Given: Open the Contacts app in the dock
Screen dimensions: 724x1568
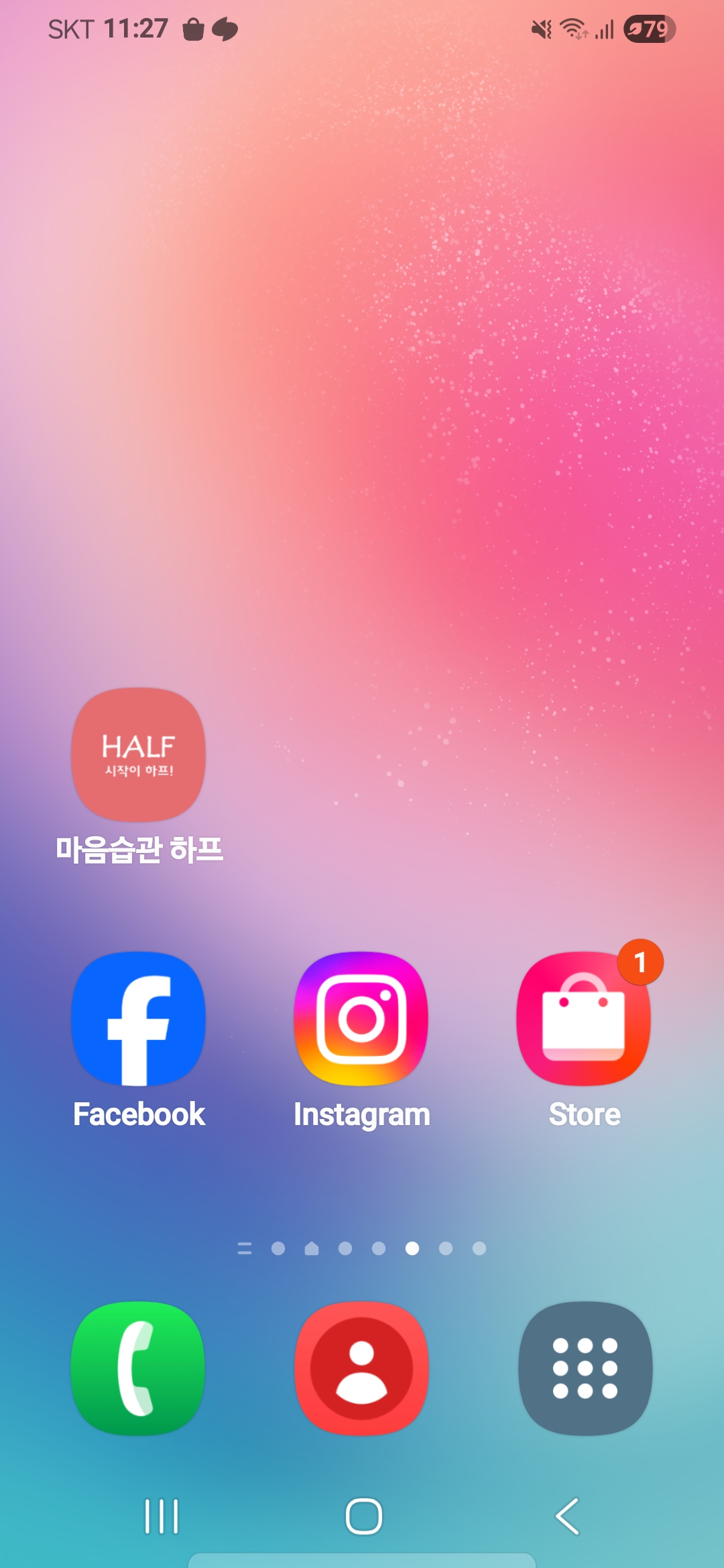Looking at the screenshot, I should pyautogui.click(x=361, y=1368).
